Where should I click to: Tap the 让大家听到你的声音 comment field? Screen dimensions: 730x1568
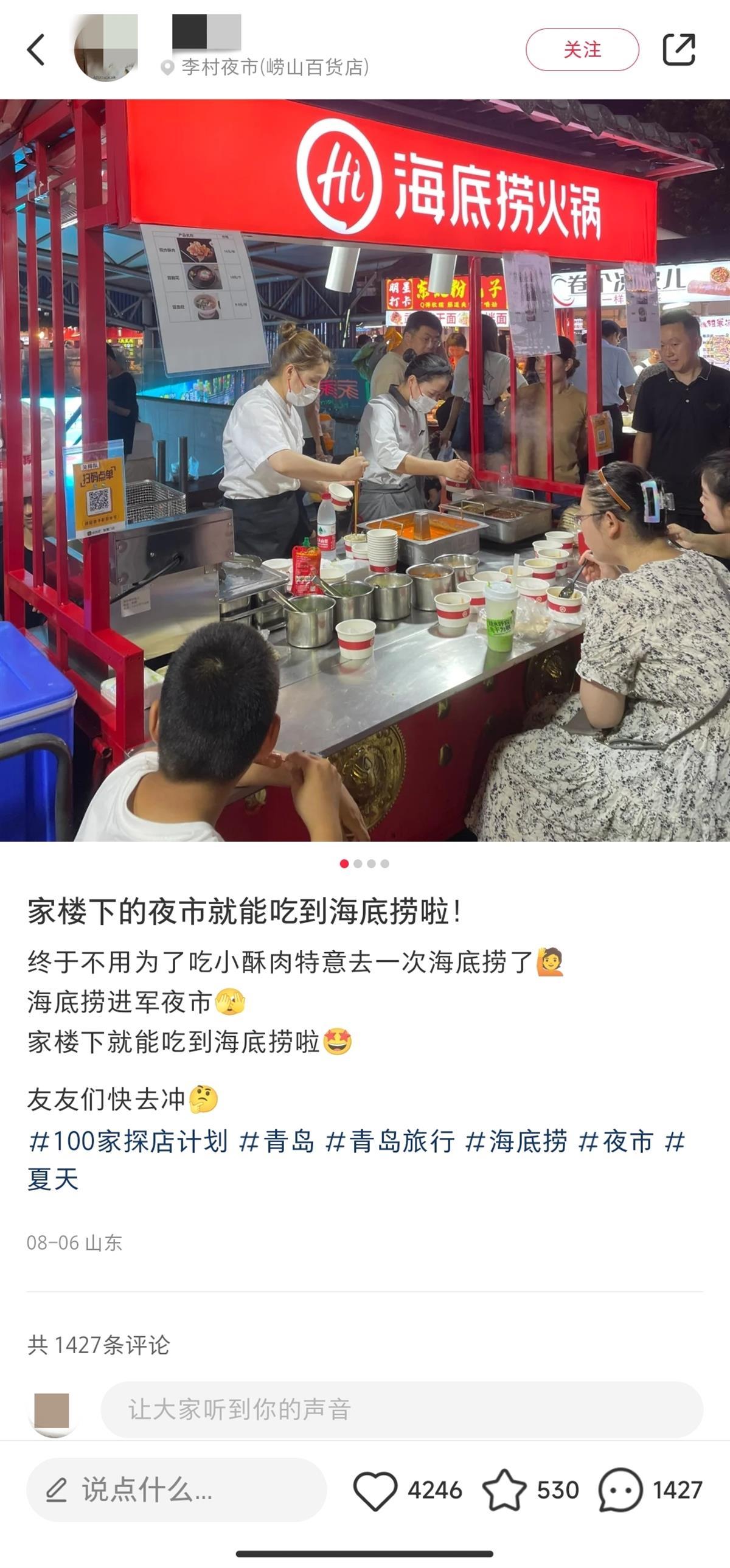401,1409
